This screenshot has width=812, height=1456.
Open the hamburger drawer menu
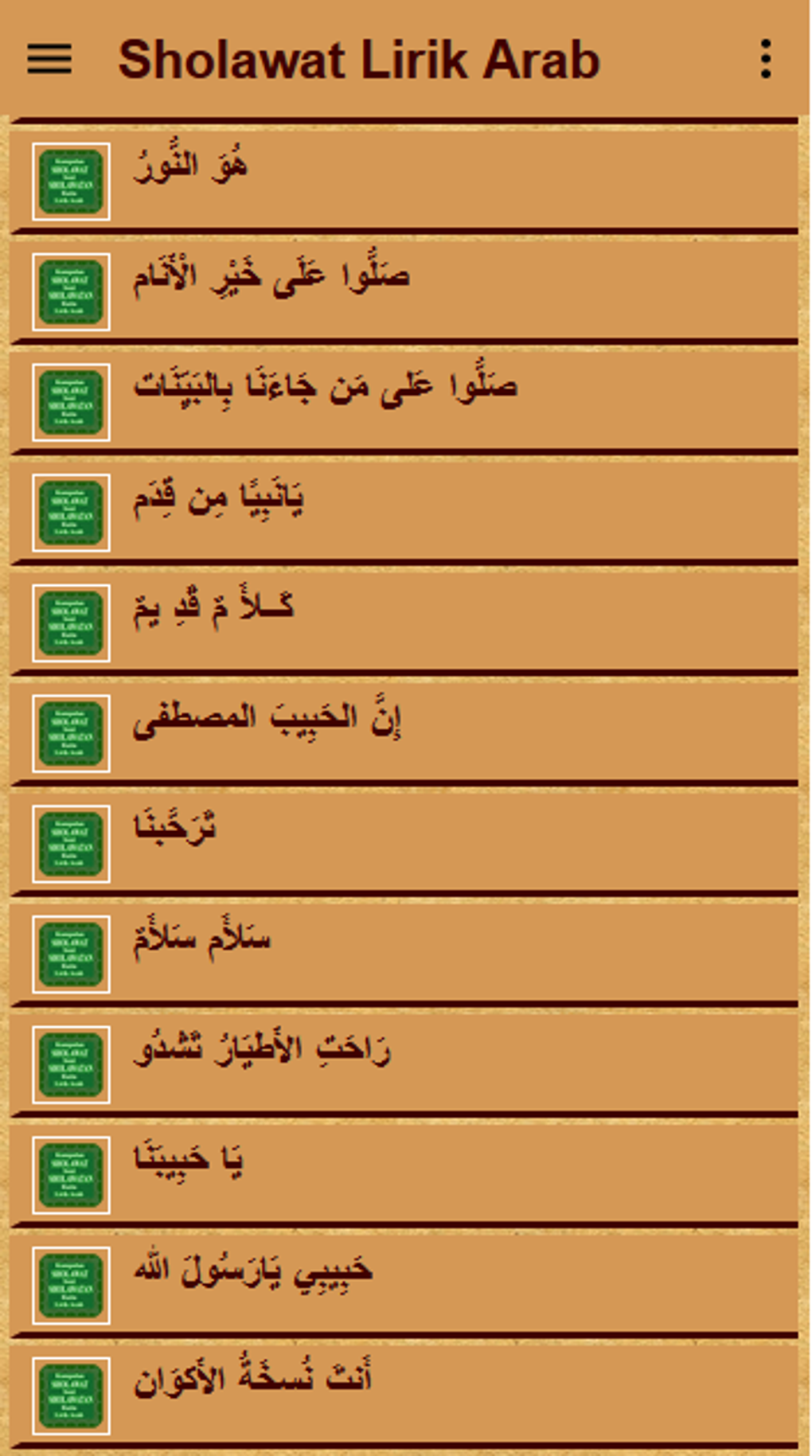(49, 60)
